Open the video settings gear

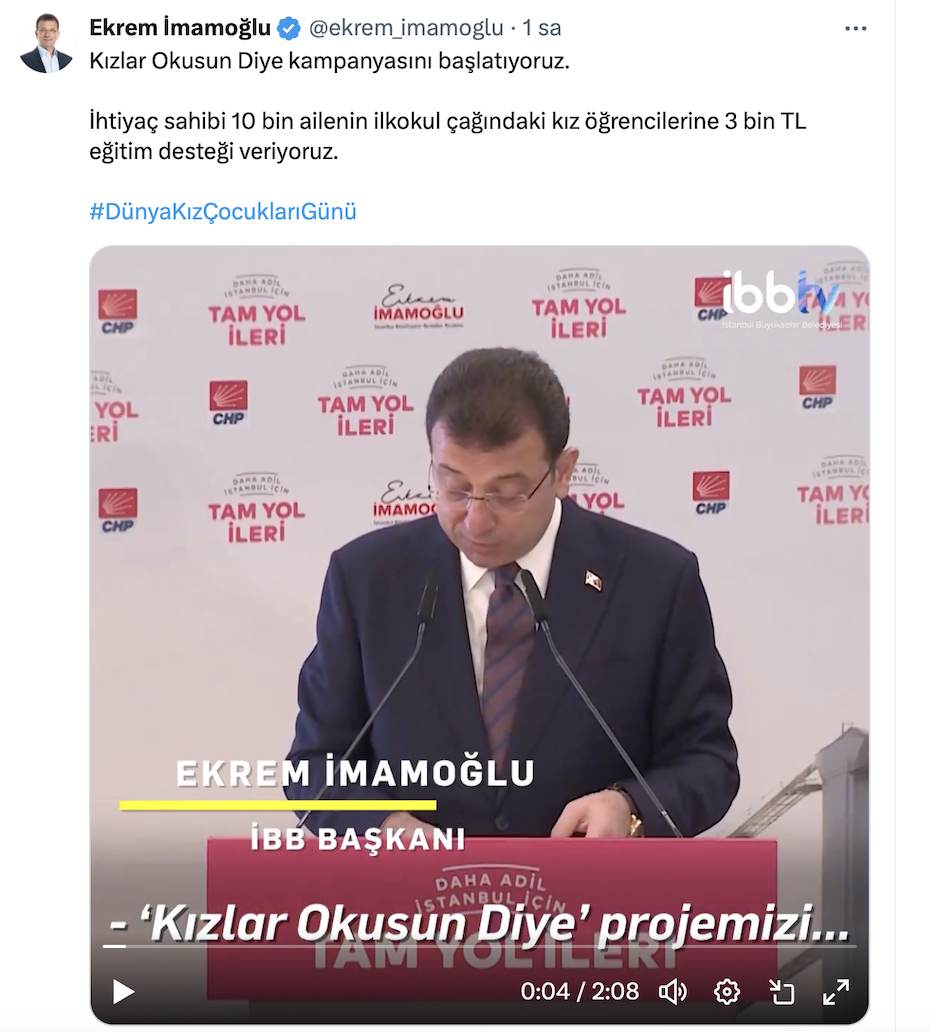[x=727, y=991]
